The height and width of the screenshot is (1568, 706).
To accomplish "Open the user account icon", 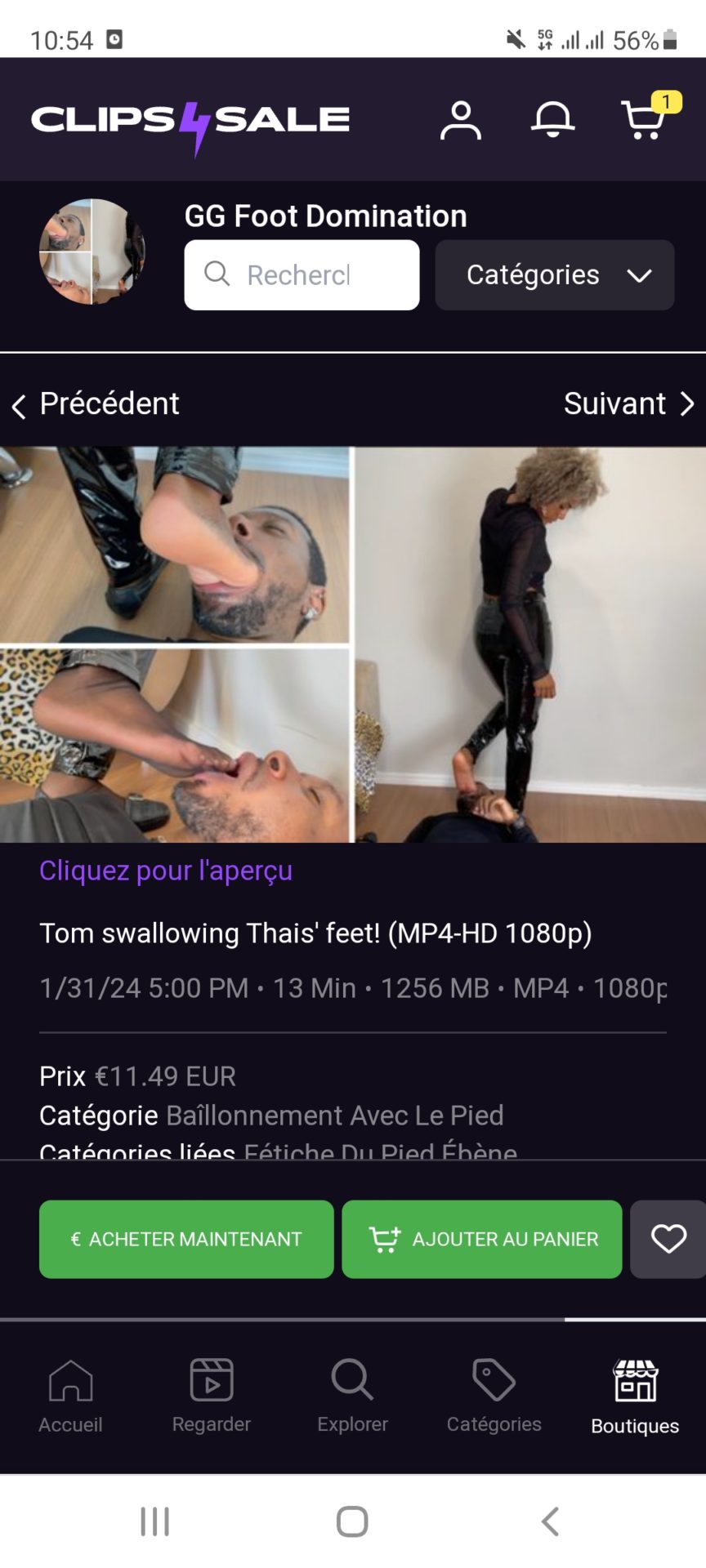I will click(x=461, y=120).
